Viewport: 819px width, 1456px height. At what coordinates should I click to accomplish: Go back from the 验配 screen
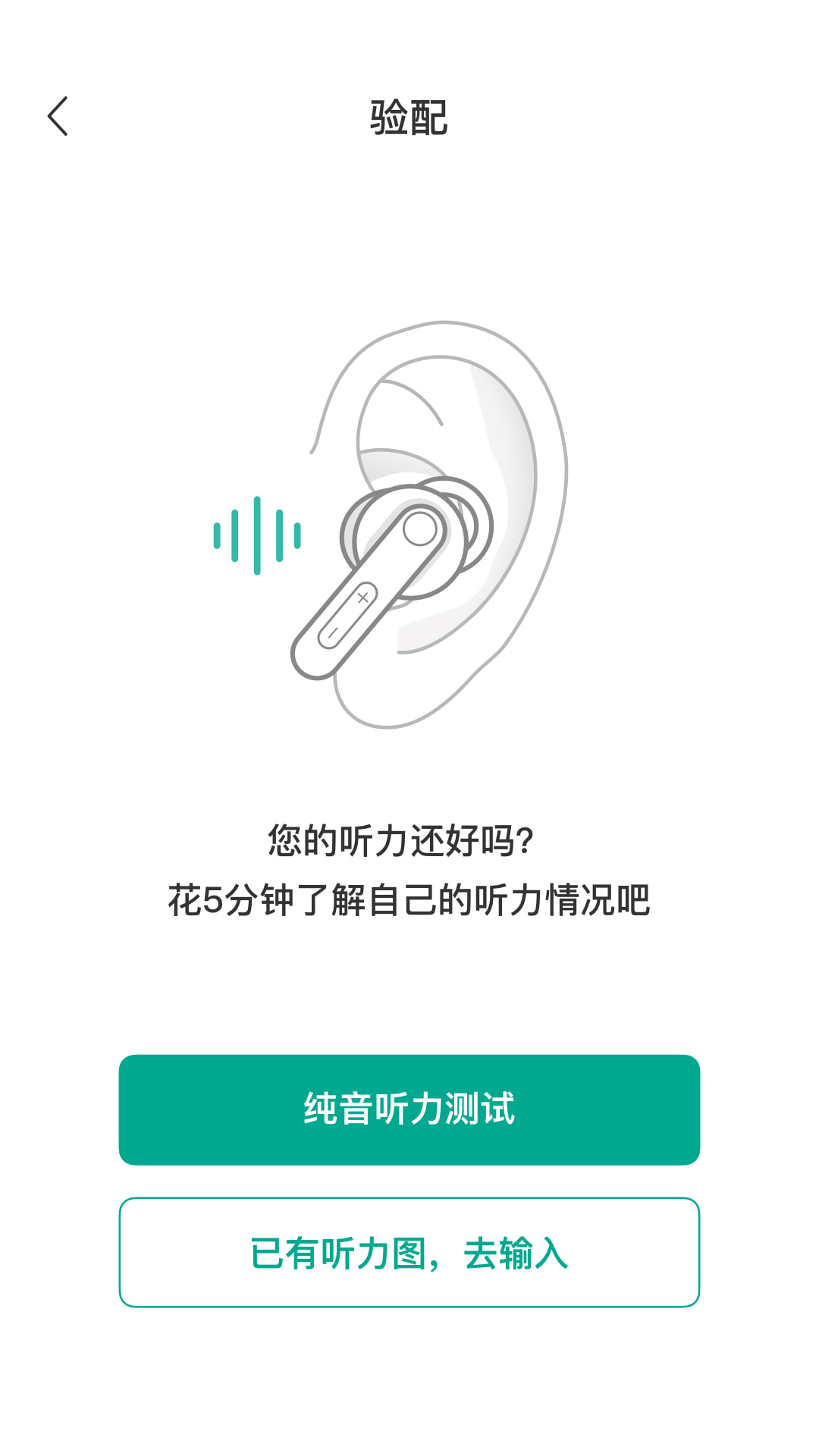(58, 117)
